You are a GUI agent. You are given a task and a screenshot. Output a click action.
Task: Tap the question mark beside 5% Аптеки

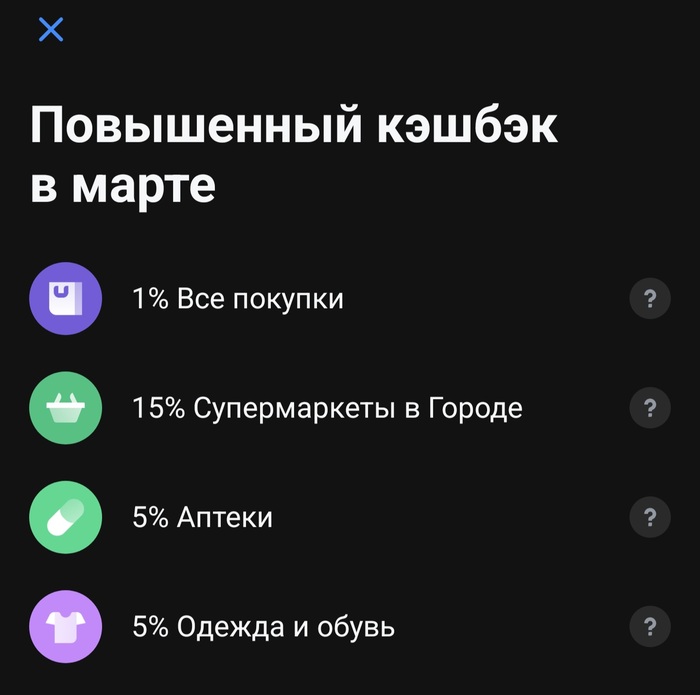click(x=650, y=518)
